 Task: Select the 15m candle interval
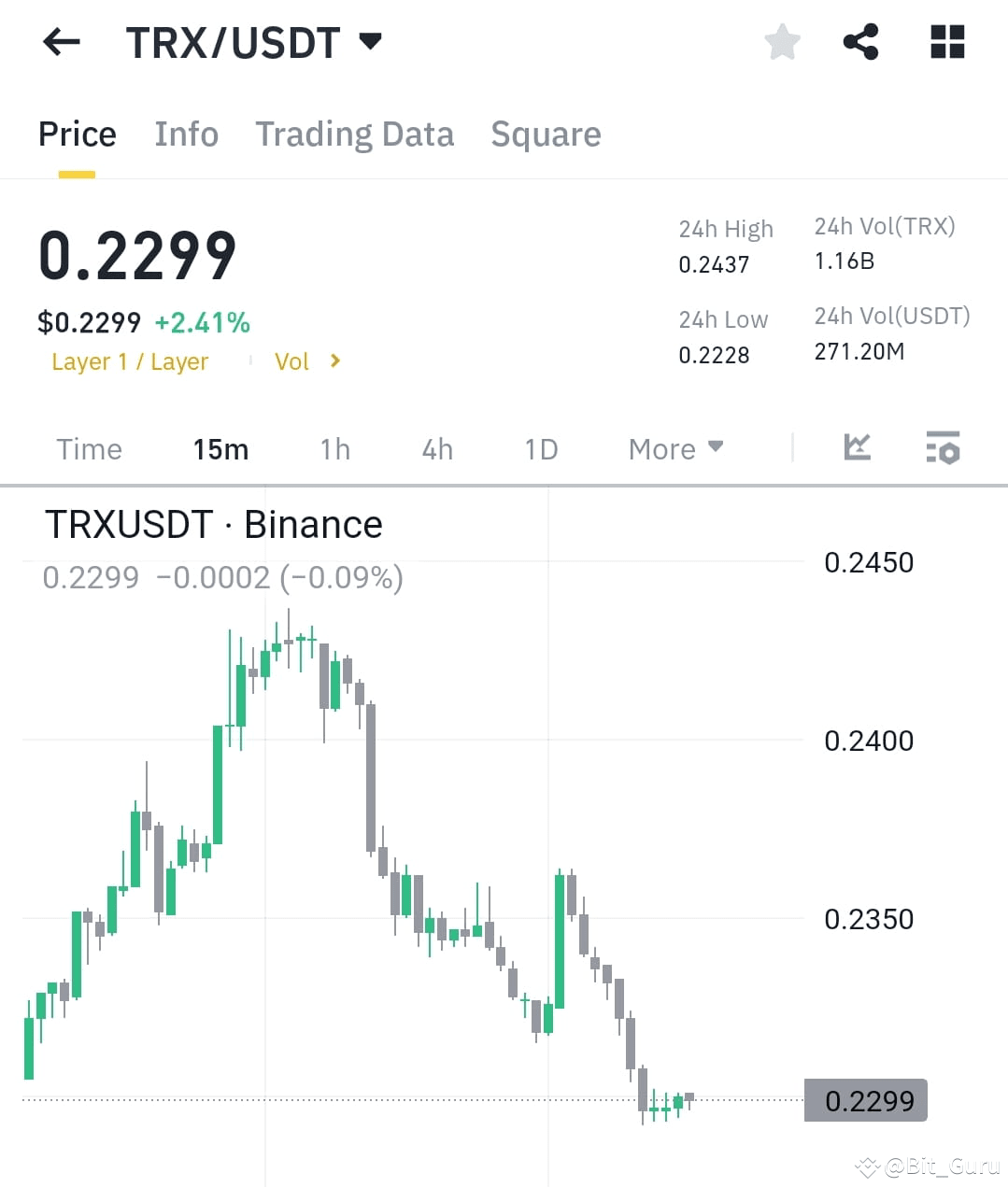[x=220, y=449]
